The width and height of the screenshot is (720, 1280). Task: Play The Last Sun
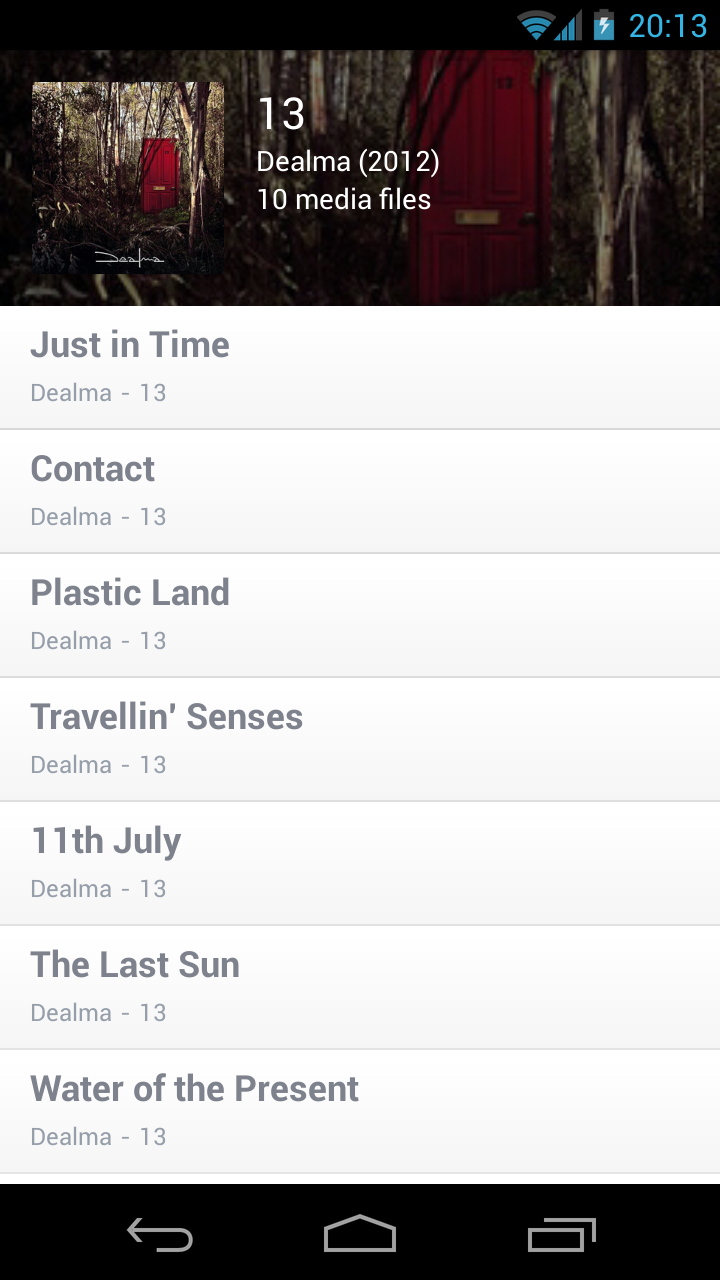360,987
